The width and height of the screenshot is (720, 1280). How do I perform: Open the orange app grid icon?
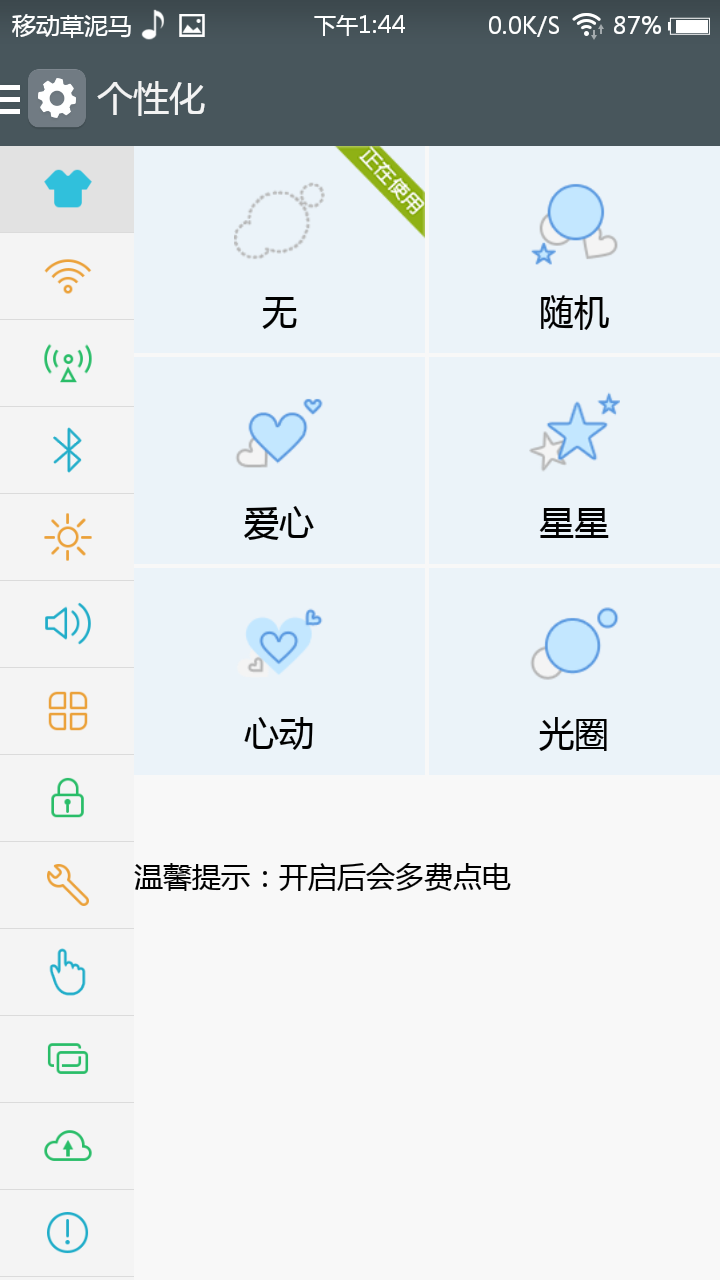pyautogui.click(x=66, y=710)
